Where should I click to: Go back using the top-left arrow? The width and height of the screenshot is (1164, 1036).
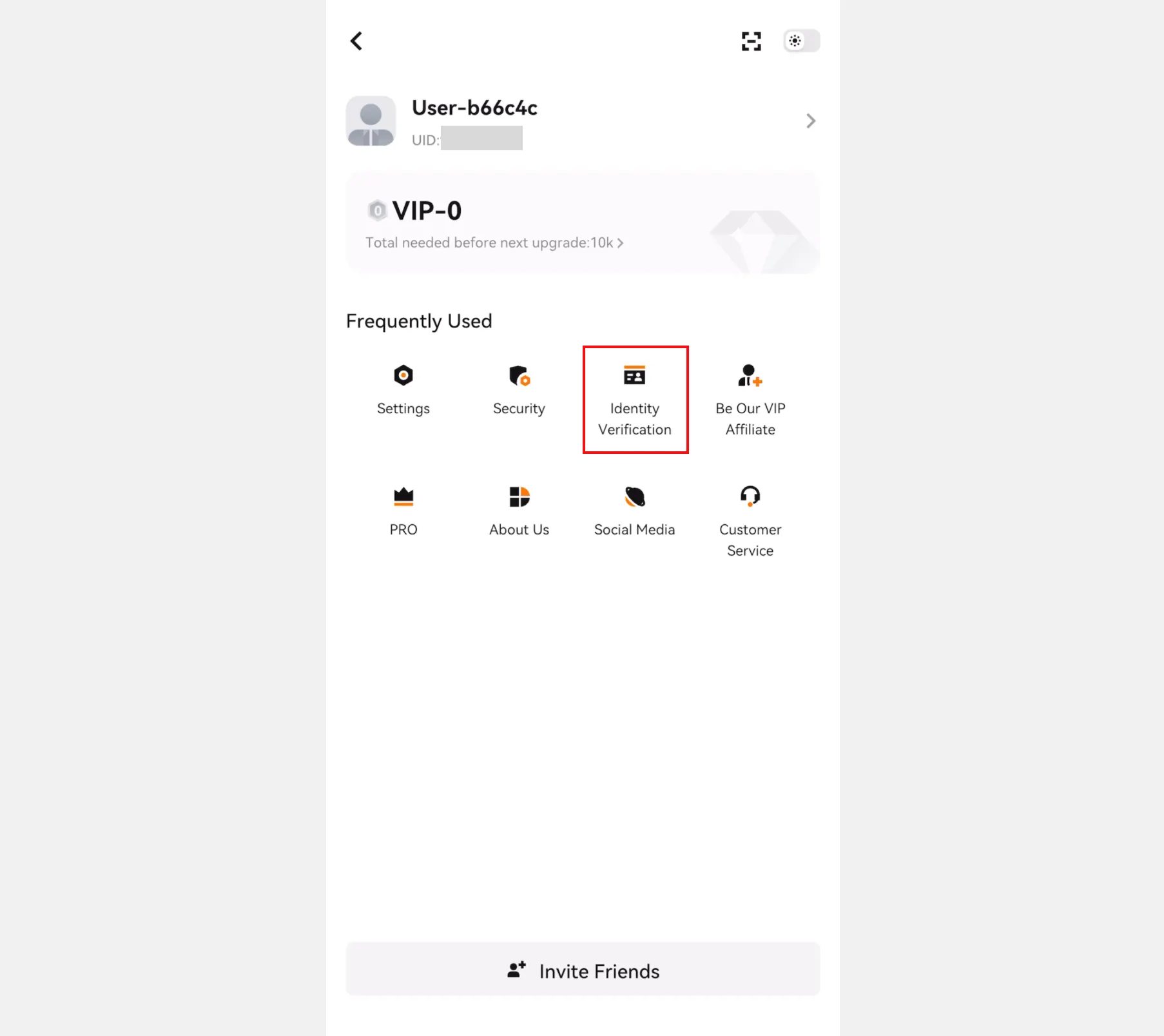coord(356,41)
